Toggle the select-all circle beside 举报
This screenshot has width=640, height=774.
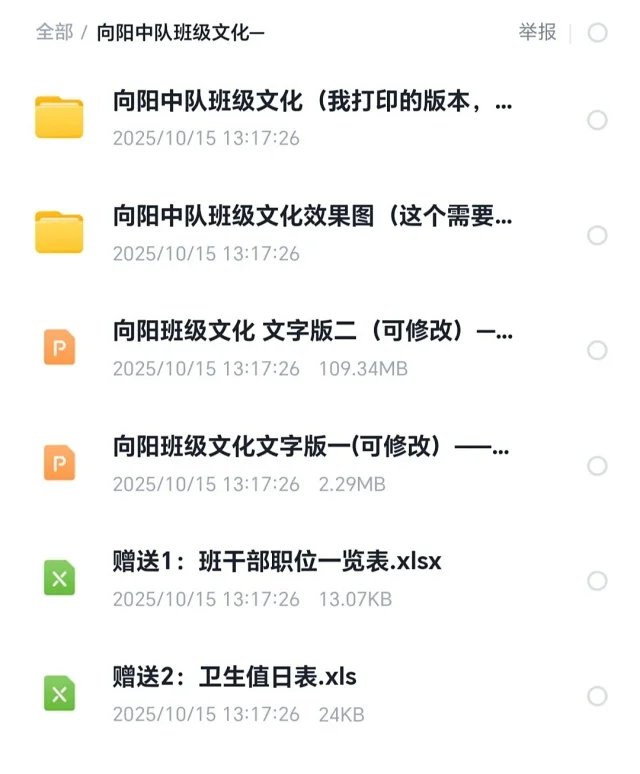597,33
